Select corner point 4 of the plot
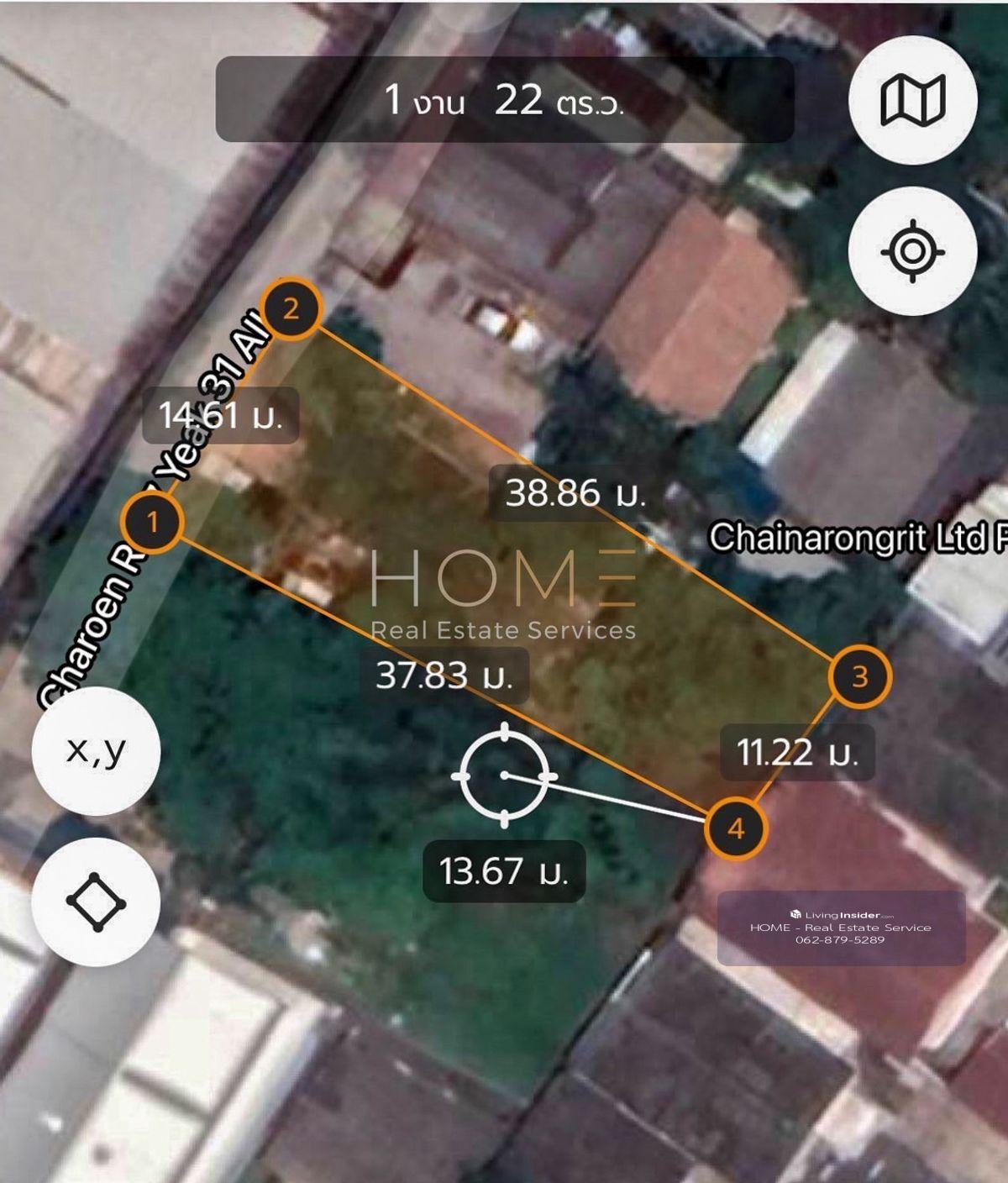The height and width of the screenshot is (1183, 1008). pyautogui.click(x=736, y=828)
